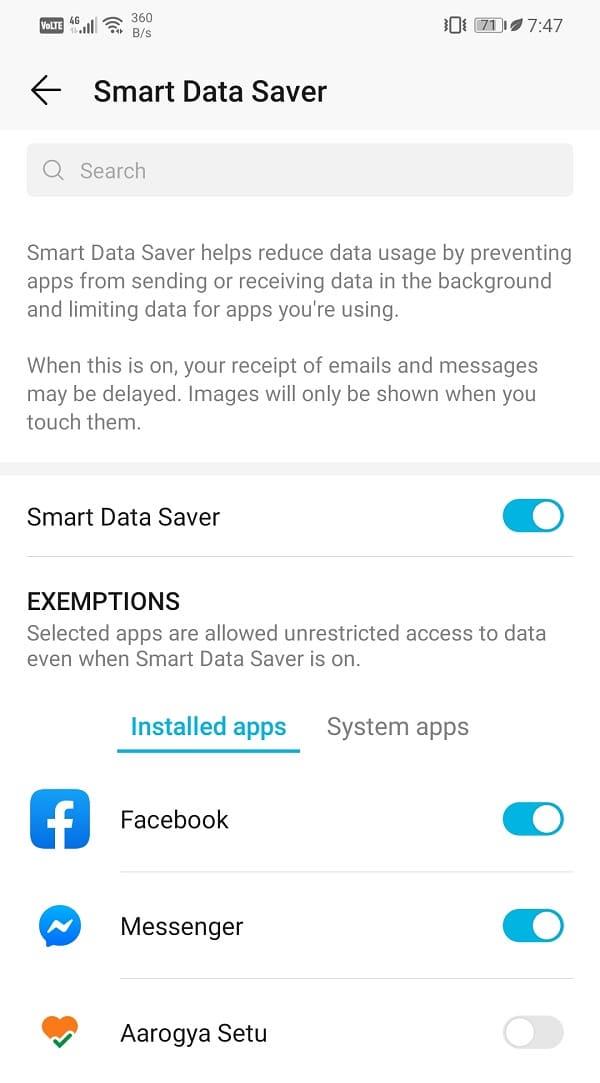
Task: Switch to the System apps tab
Action: coord(397,727)
